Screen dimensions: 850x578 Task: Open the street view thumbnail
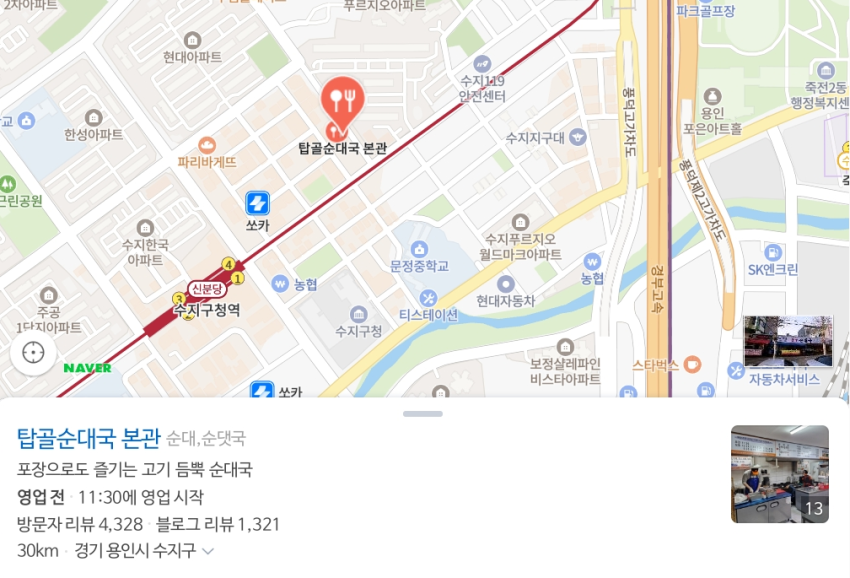[788, 341]
